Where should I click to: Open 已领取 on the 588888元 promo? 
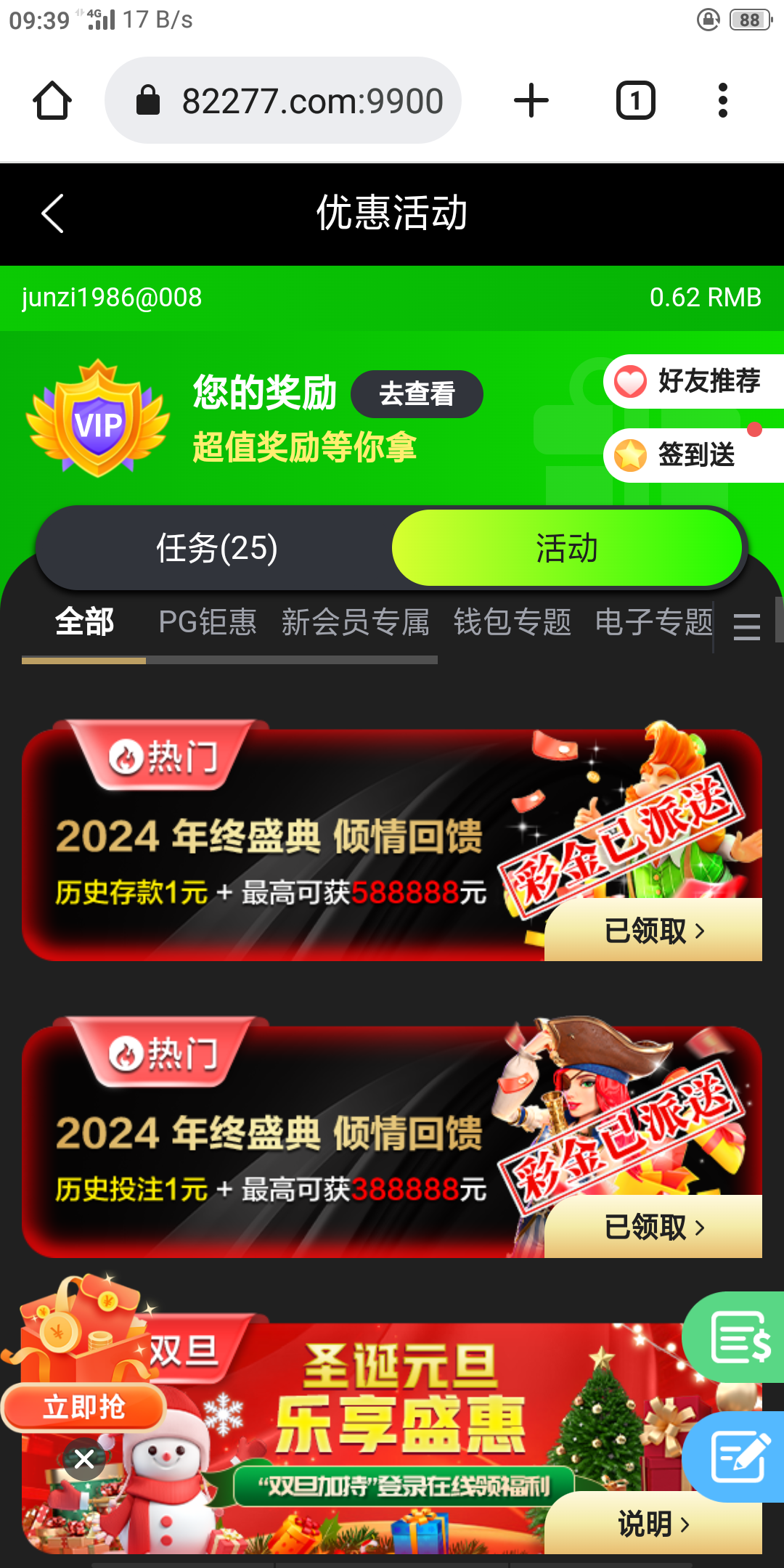653,931
